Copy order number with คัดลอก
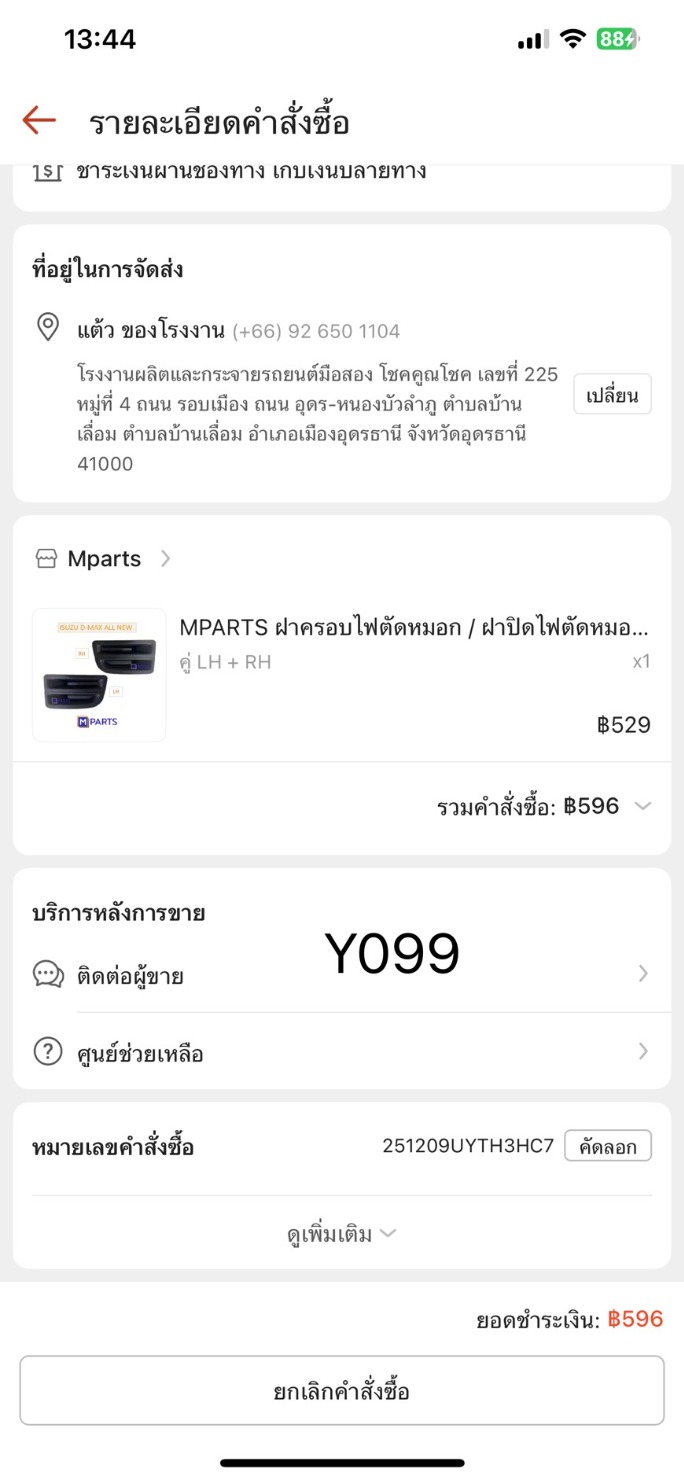Viewport: 684px width, 1480px height. (x=607, y=1146)
